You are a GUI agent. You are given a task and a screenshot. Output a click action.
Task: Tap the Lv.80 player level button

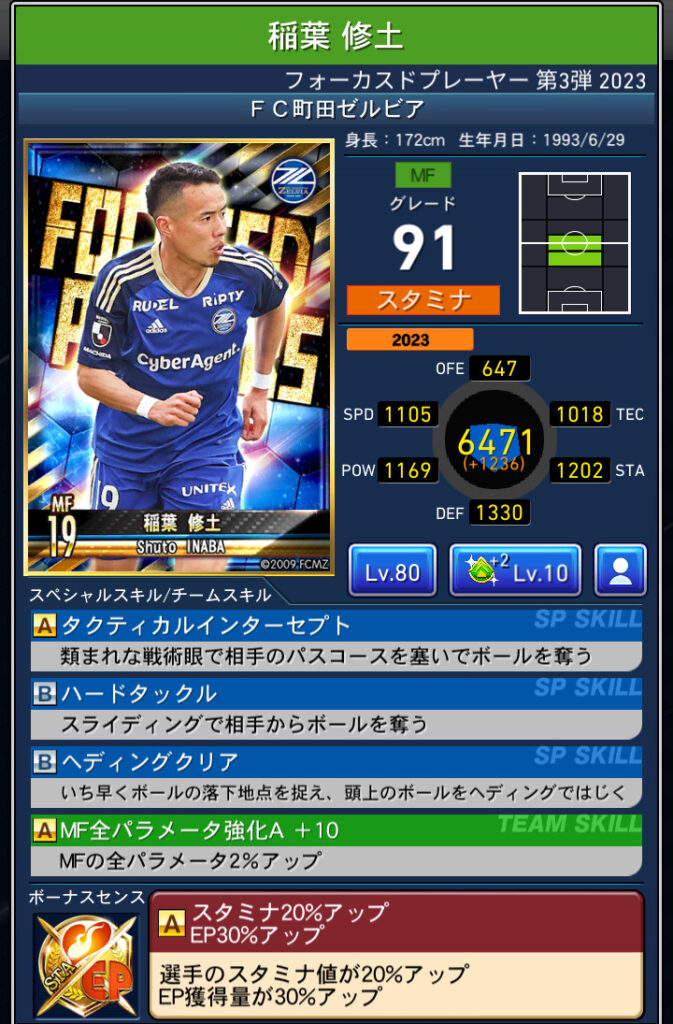click(x=392, y=571)
